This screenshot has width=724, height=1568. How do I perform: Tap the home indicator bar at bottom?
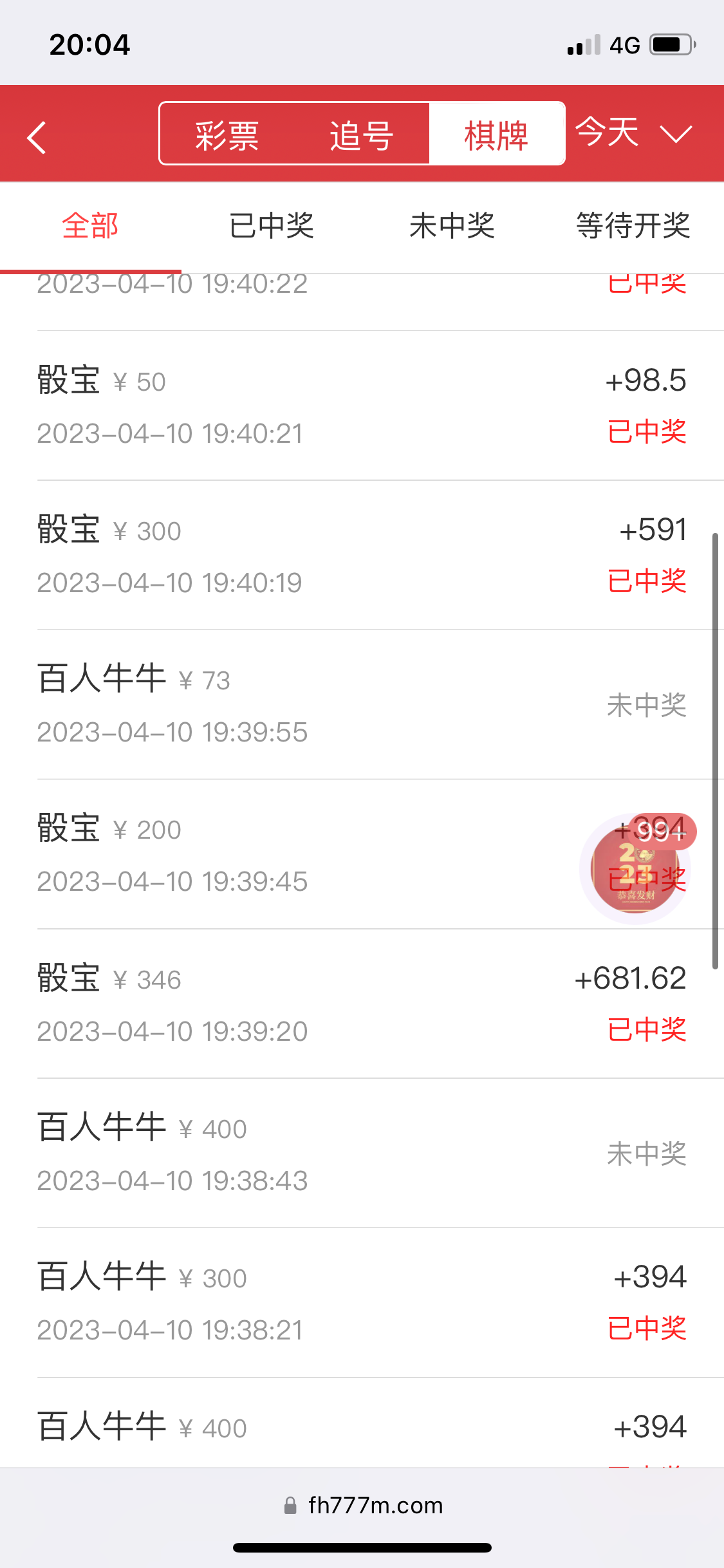[x=362, y=1547]
